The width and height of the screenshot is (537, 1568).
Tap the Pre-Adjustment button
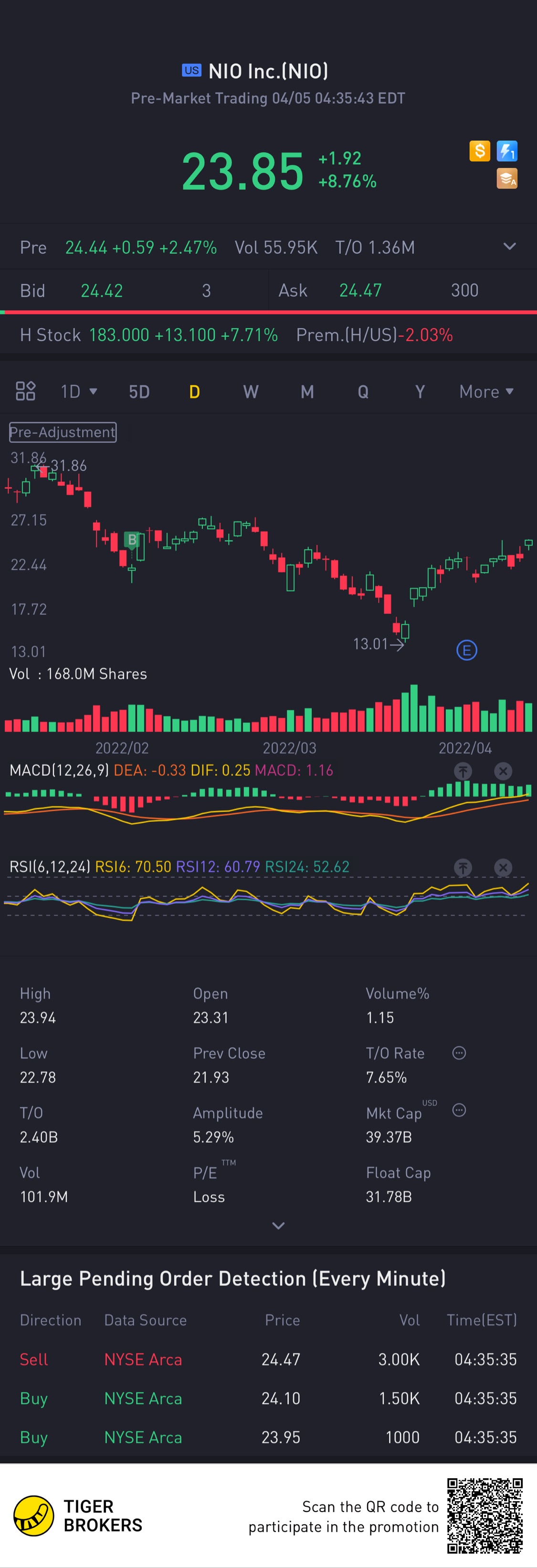click(x=63, y=432)
